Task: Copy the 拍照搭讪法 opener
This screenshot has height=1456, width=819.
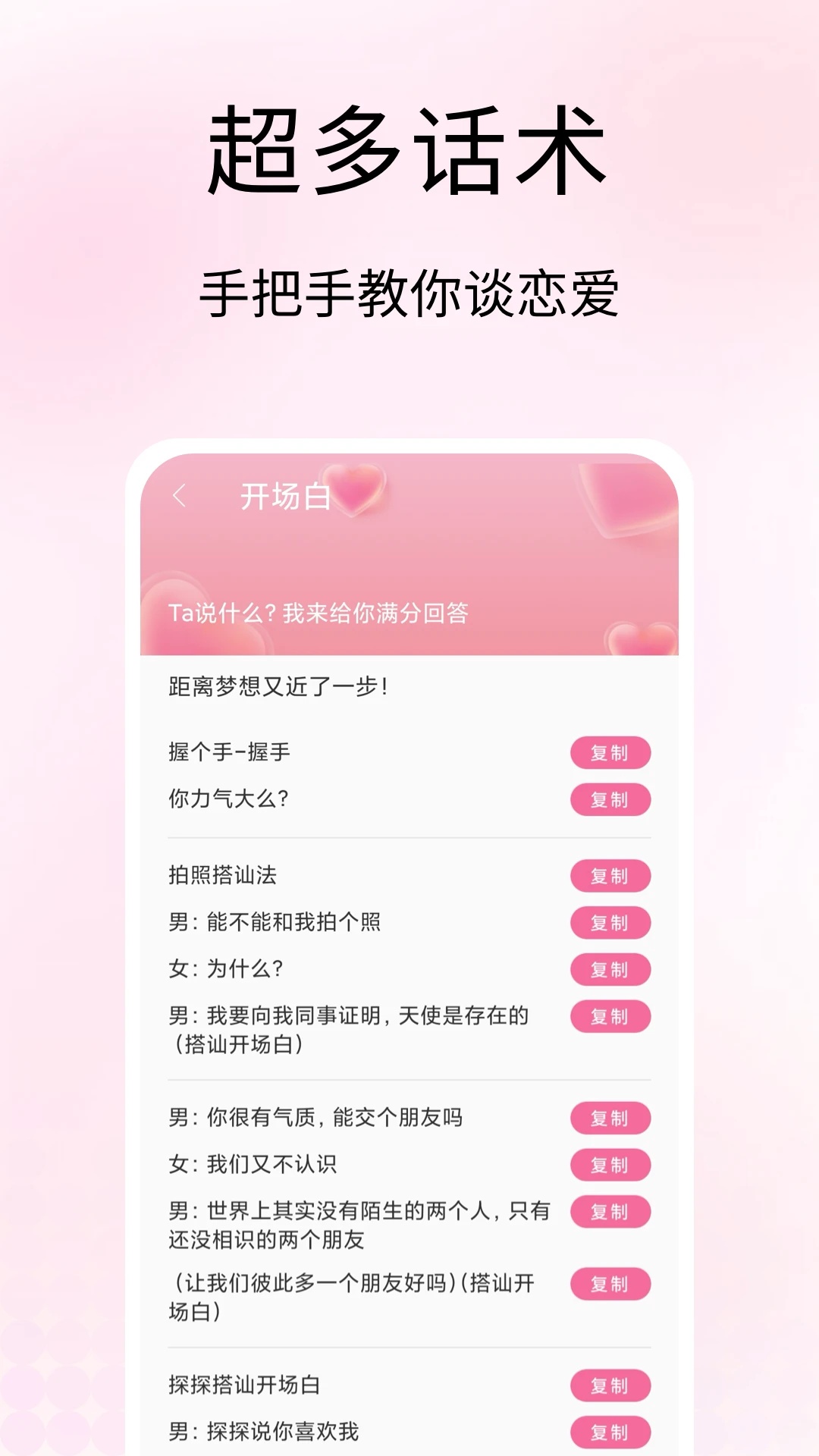Action: (x=611, y=876)
